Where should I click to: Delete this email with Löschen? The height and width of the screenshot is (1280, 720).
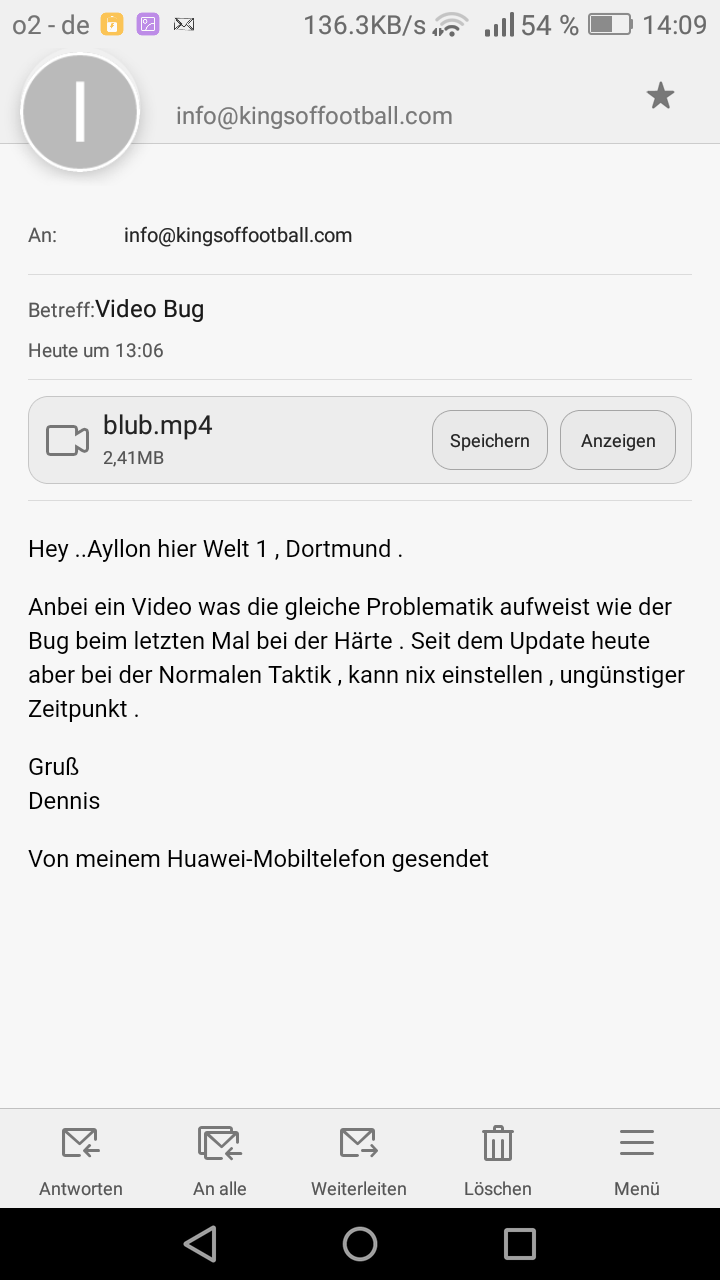[x=497, y=1158]
